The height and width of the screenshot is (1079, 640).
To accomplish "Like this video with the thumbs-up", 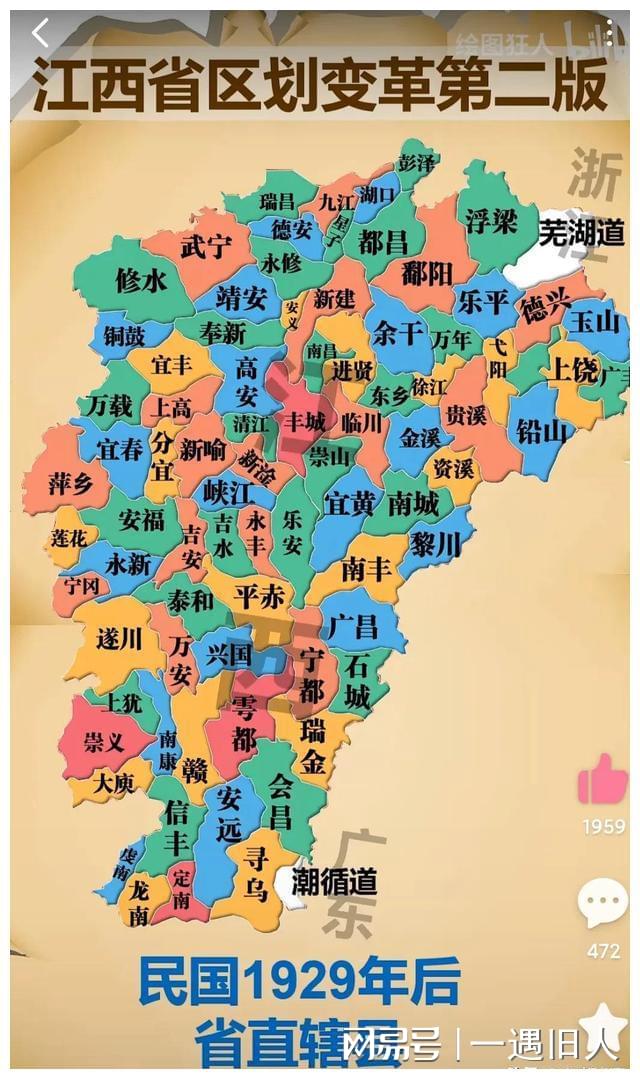I will coord(602,779).
